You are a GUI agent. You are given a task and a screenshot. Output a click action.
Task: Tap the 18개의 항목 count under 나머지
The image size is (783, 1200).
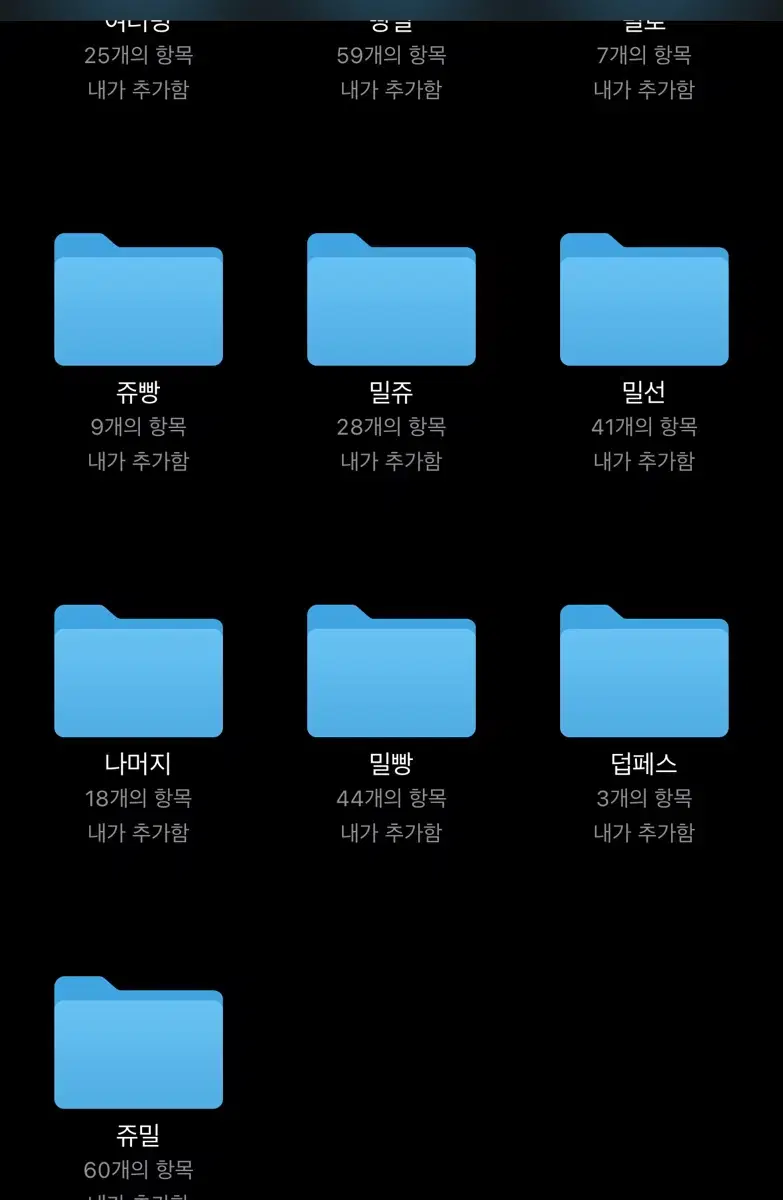(138, 797)
